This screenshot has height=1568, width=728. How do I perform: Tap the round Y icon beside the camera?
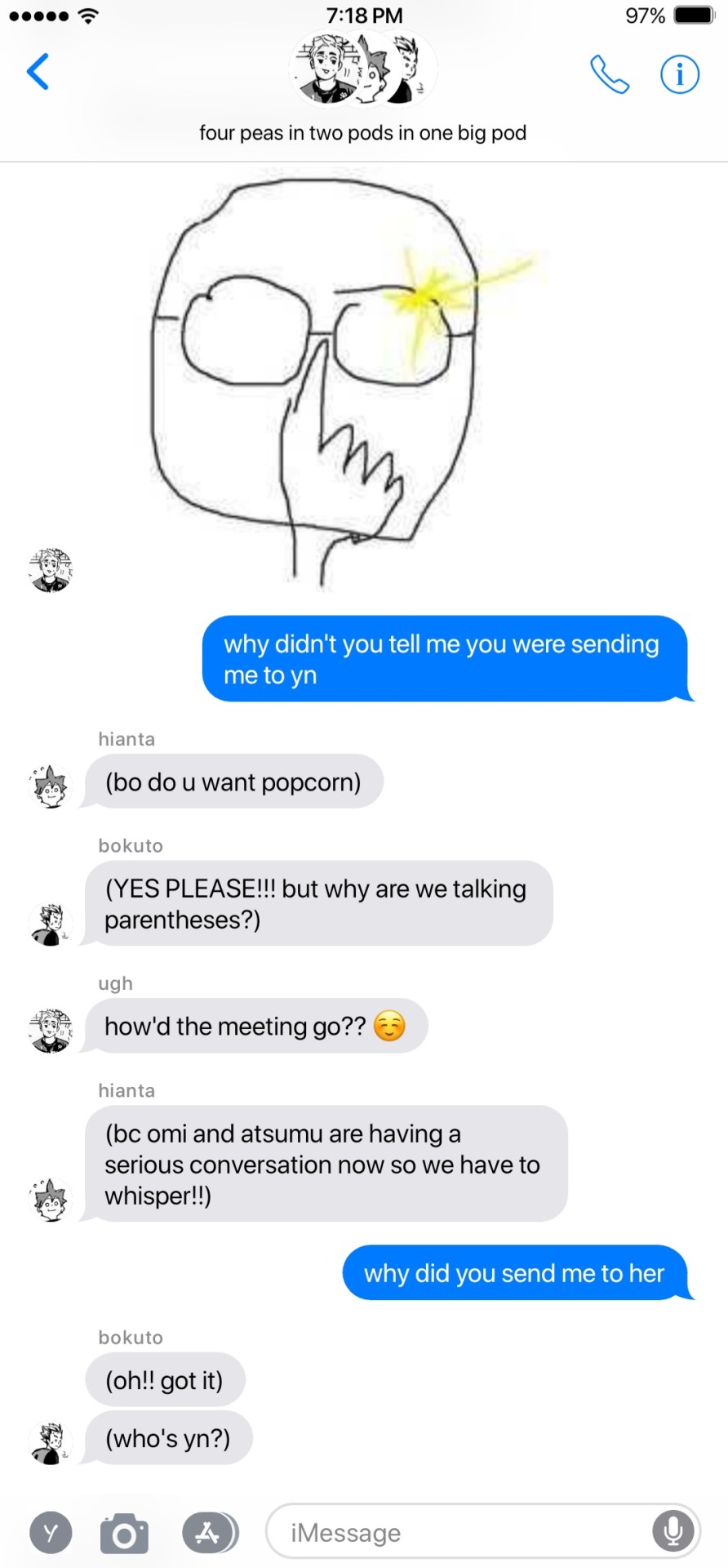[x=51, y=1533]
